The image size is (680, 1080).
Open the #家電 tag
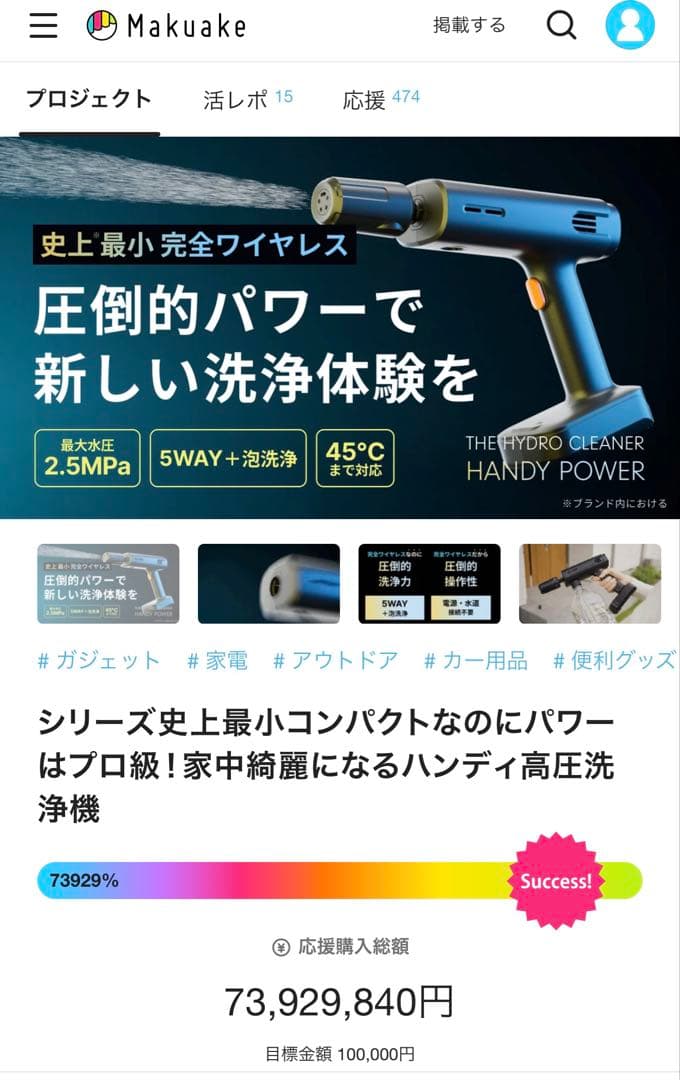pyautogui.click(x=217, y=660)
